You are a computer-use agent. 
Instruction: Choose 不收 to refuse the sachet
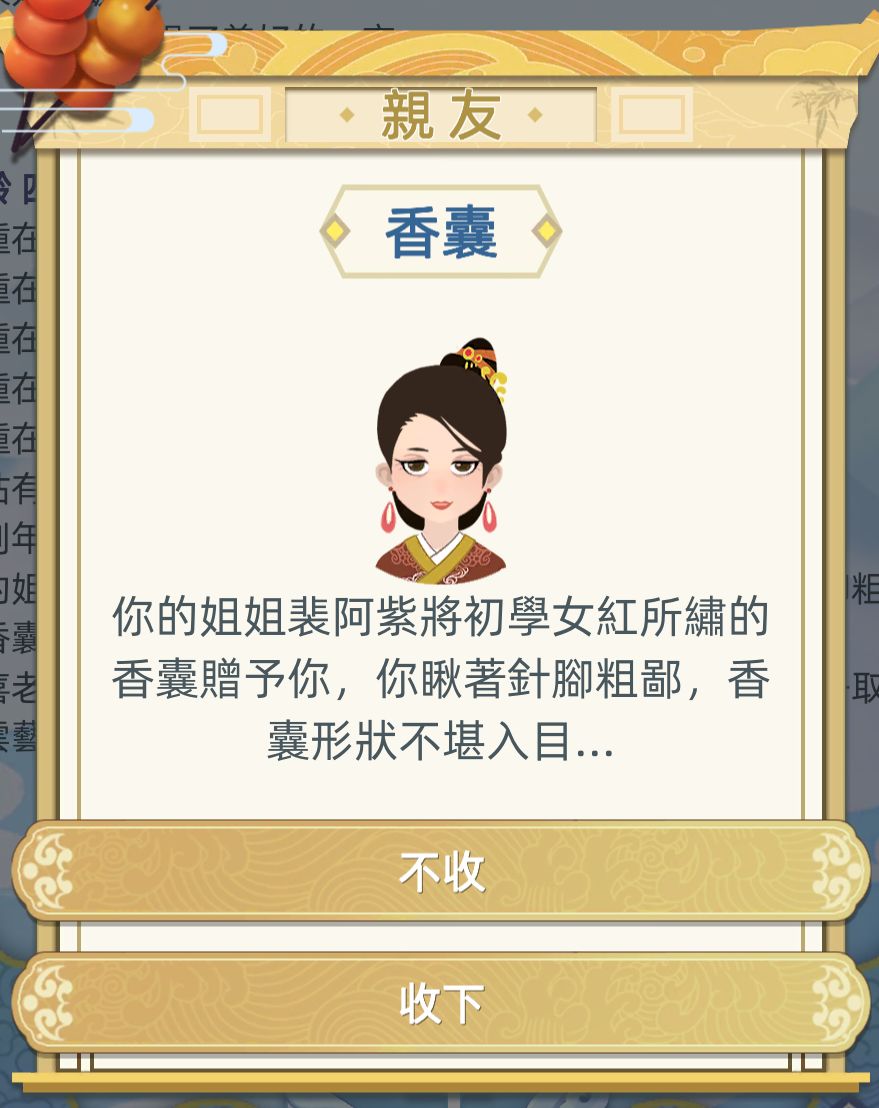[x=440, y=871]
